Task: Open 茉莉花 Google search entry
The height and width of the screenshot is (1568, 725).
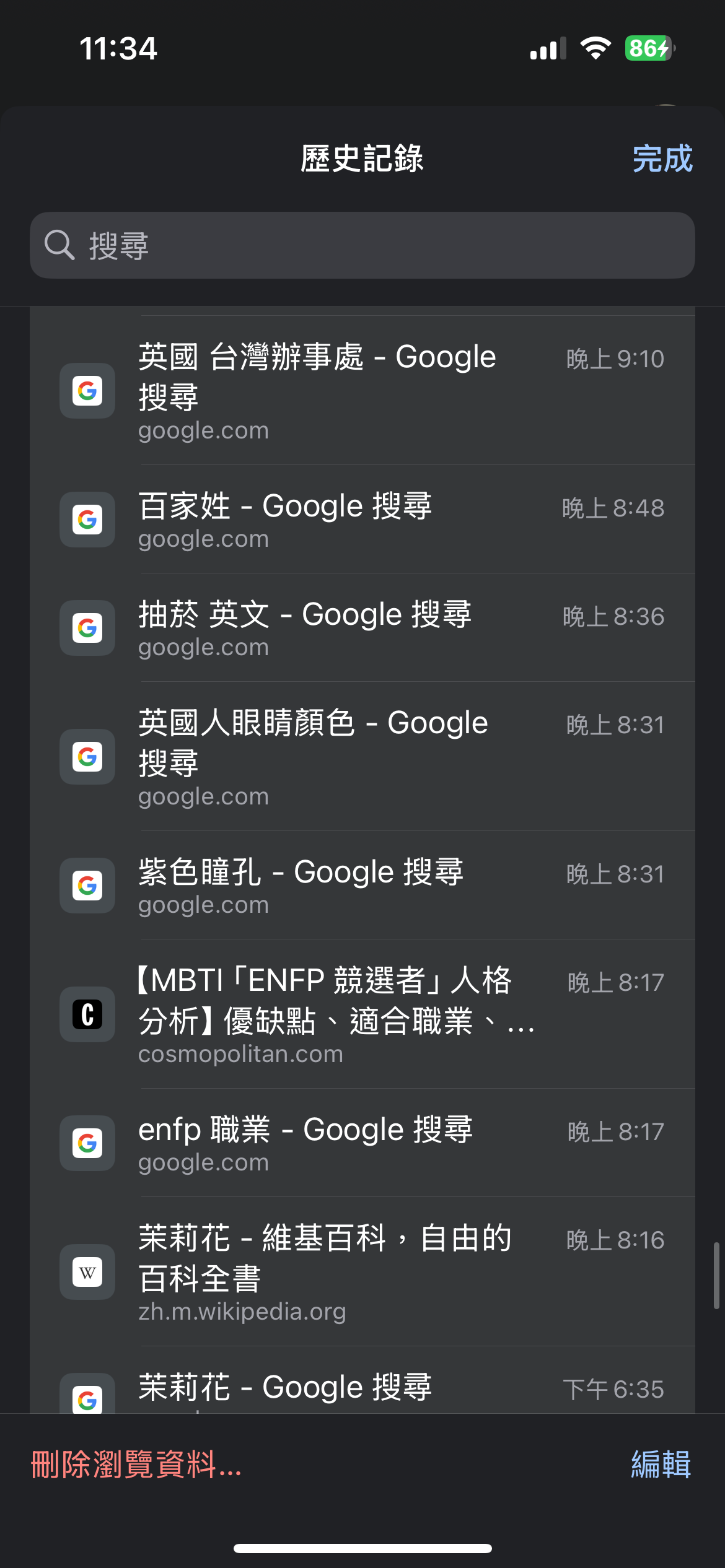Action: click(362, 1380)
